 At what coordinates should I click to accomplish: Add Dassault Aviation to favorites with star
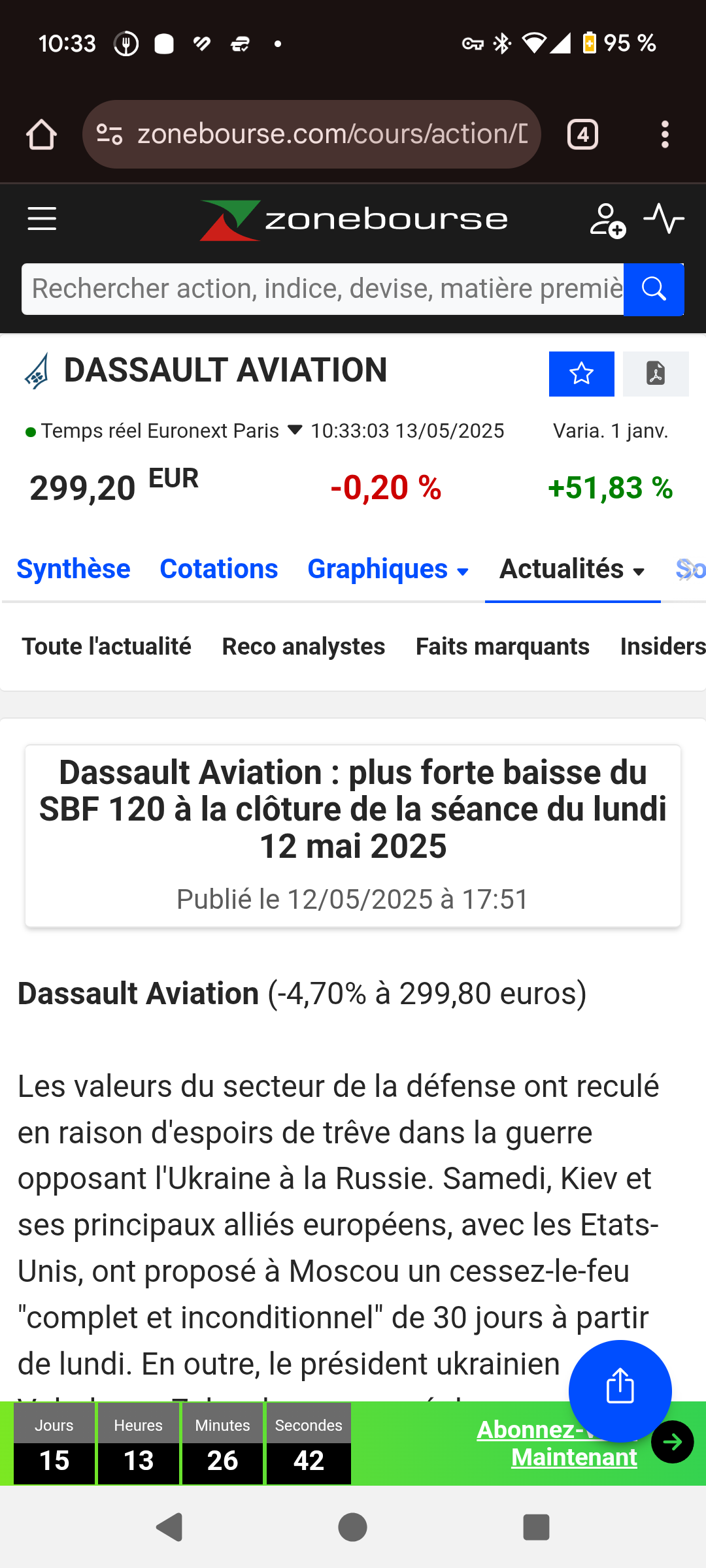[x=582, y=374]
